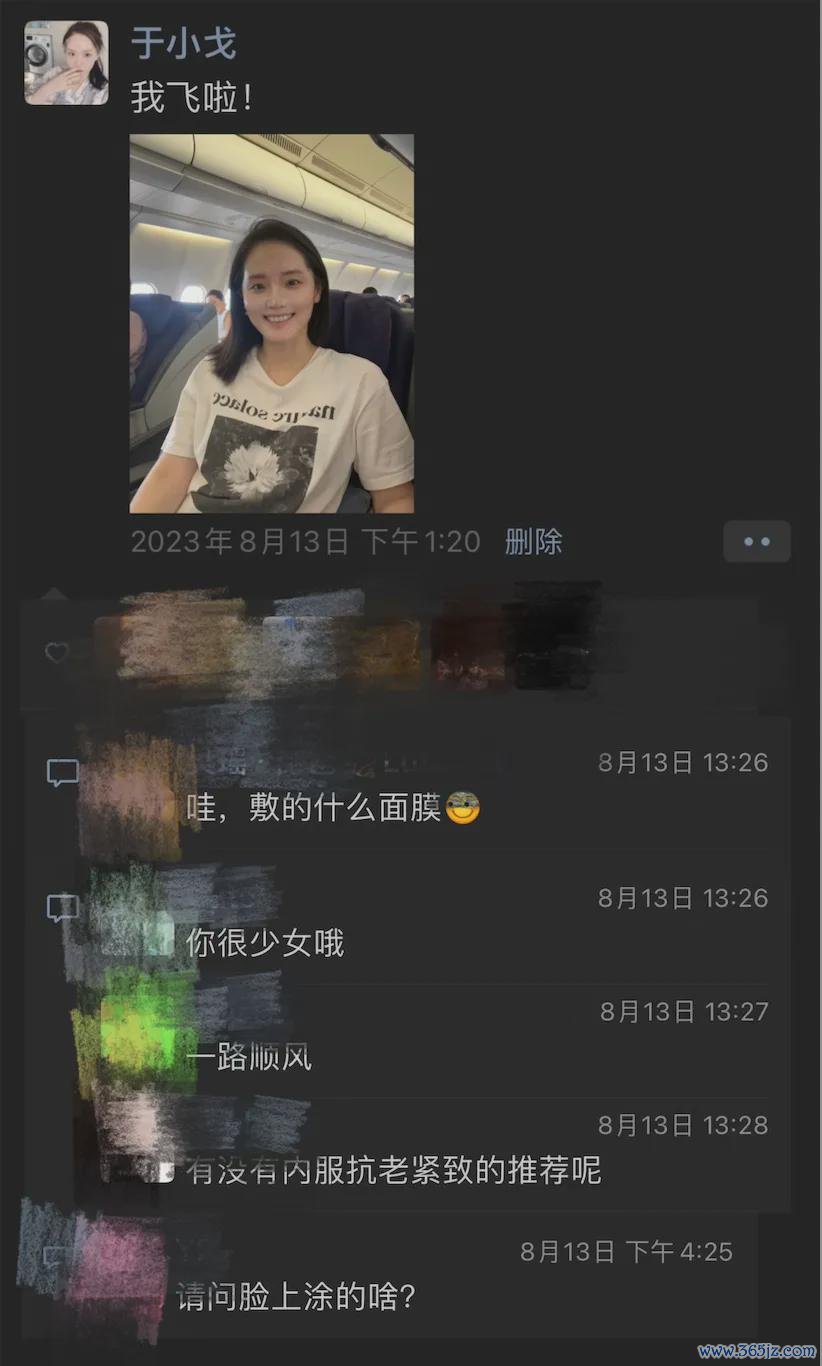The image size is (822, 1366).
Task: Reply to comment 有没有内服抗老紧致的推荐呢
Action: (x=394, y=1170)
